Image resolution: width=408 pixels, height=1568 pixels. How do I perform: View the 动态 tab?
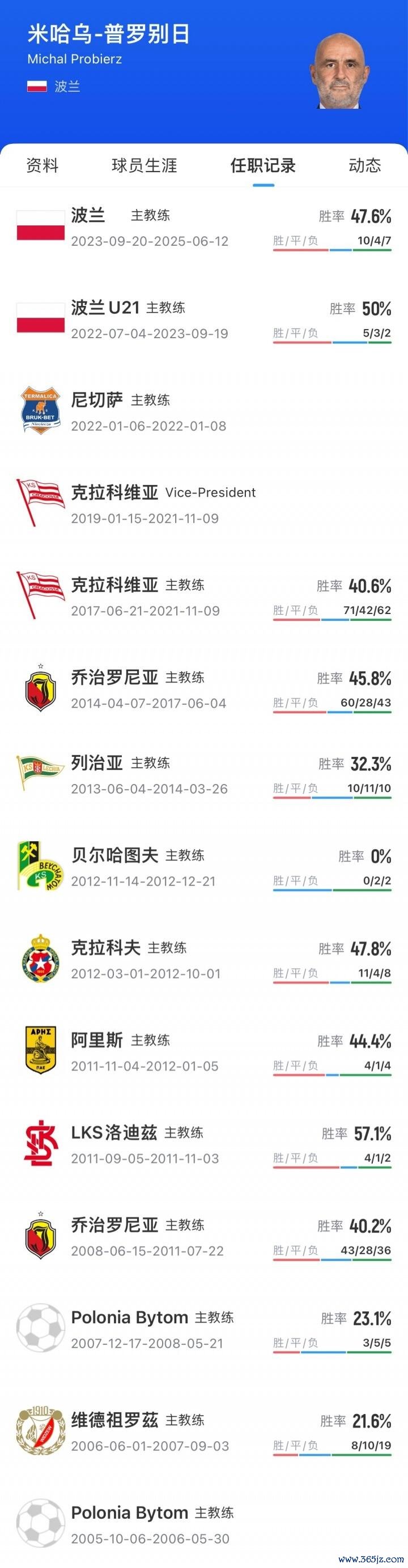(365, 165)
